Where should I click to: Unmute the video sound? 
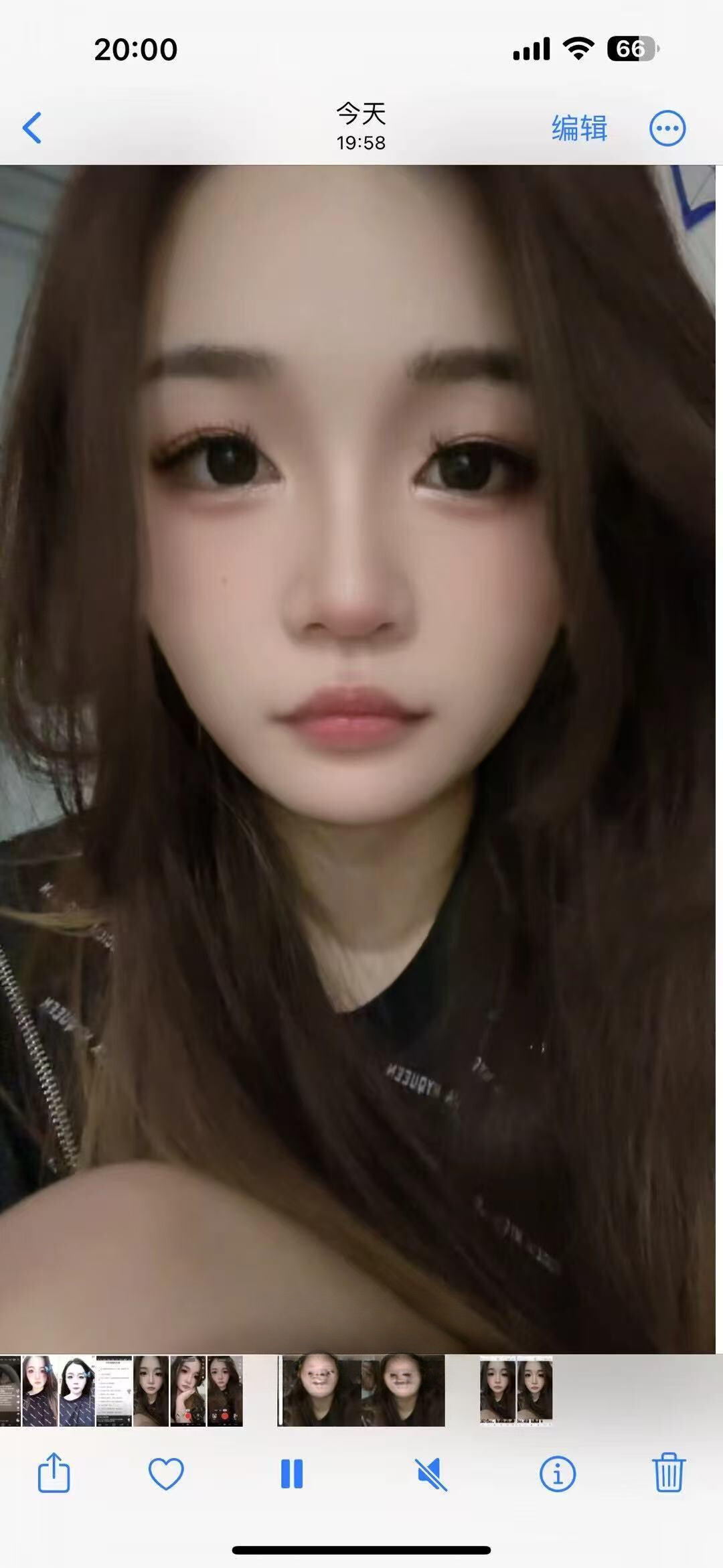(431, 1474)
